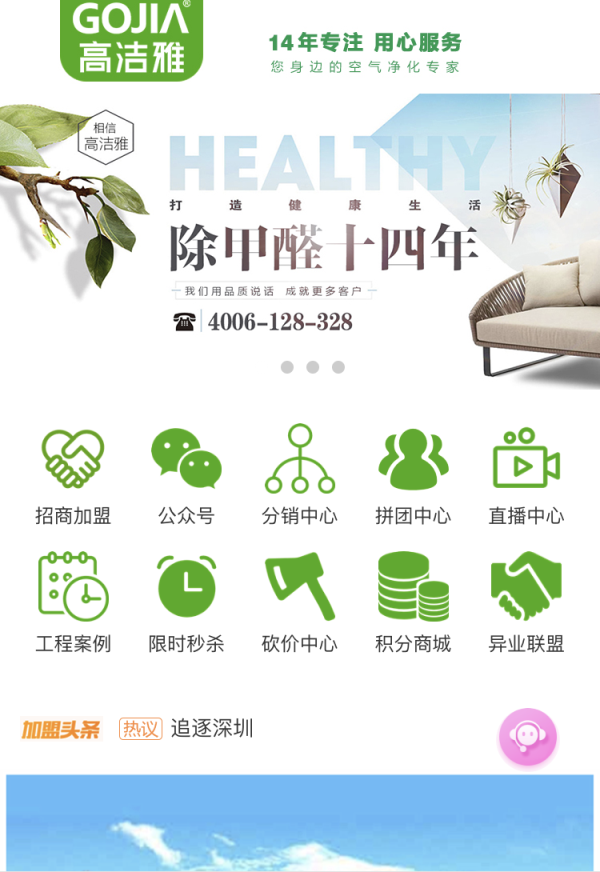
Task: Open the 追逐深圳 headline news item
Action: pos(211,728)
